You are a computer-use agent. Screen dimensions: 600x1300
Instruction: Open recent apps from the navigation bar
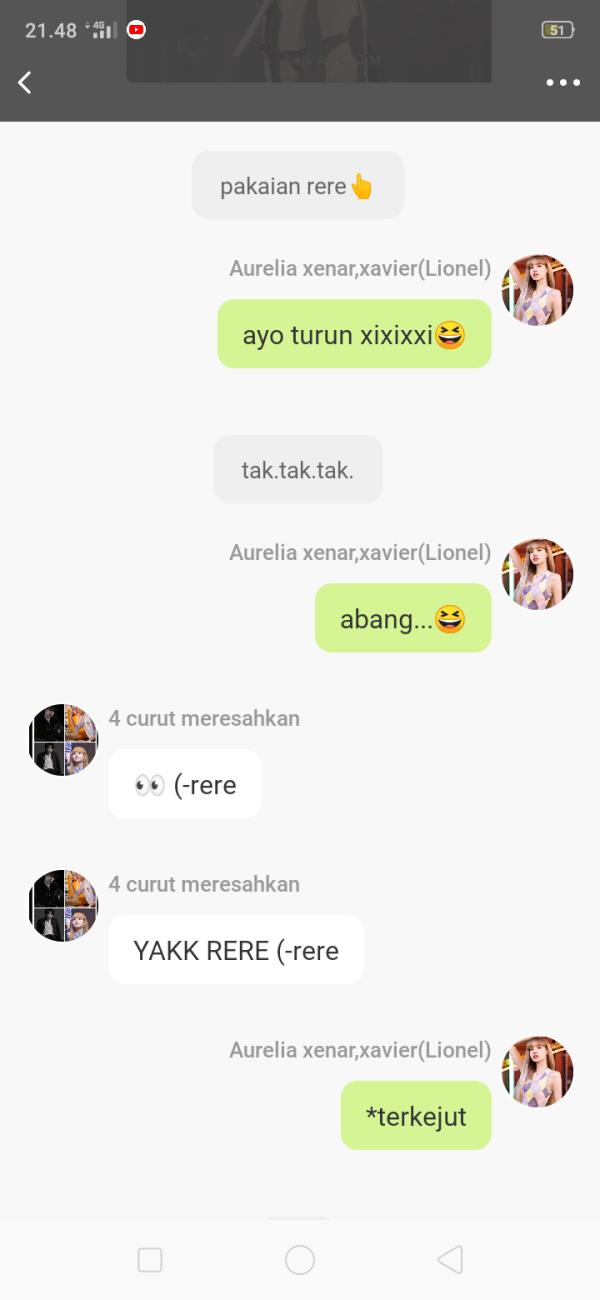point(150,1260)
